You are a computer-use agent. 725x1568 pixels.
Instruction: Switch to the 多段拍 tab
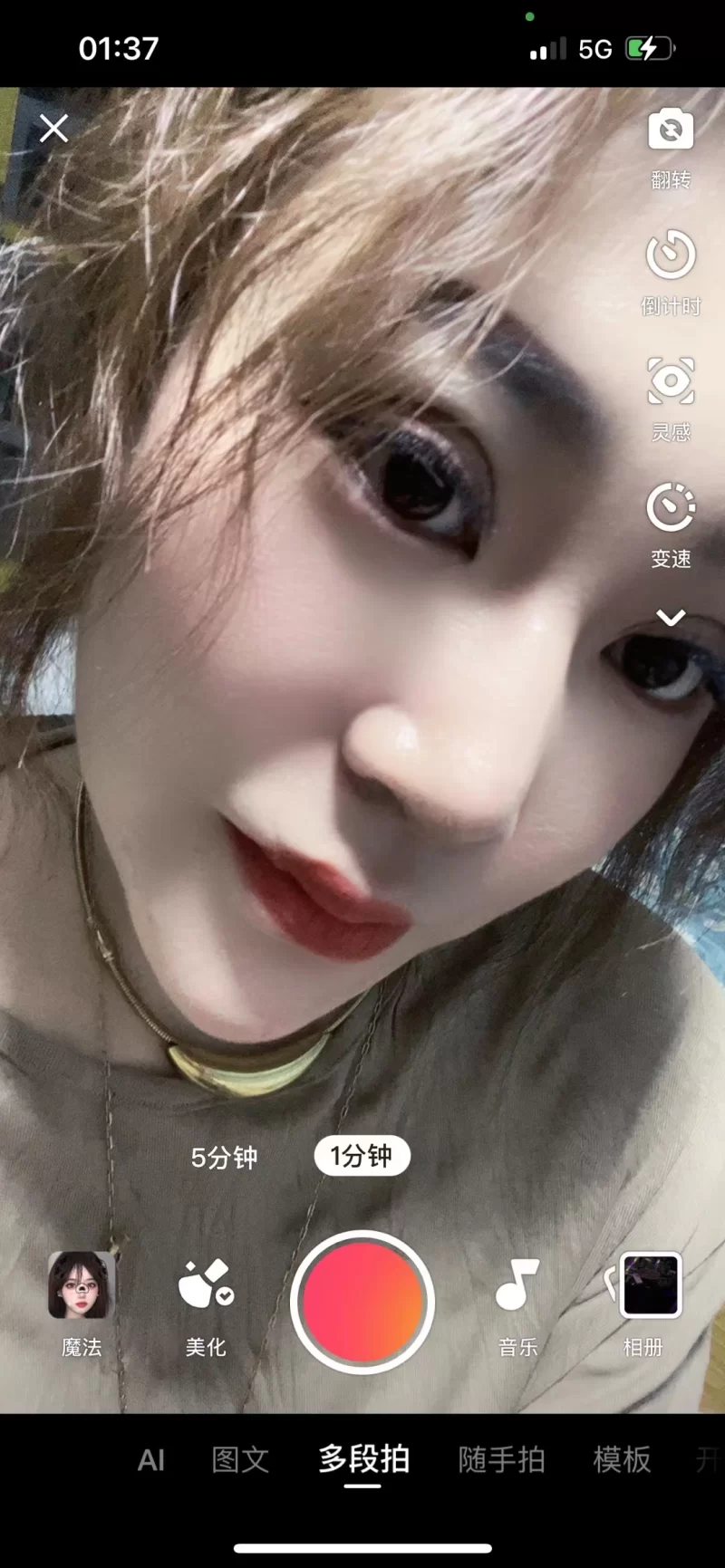363,1459
